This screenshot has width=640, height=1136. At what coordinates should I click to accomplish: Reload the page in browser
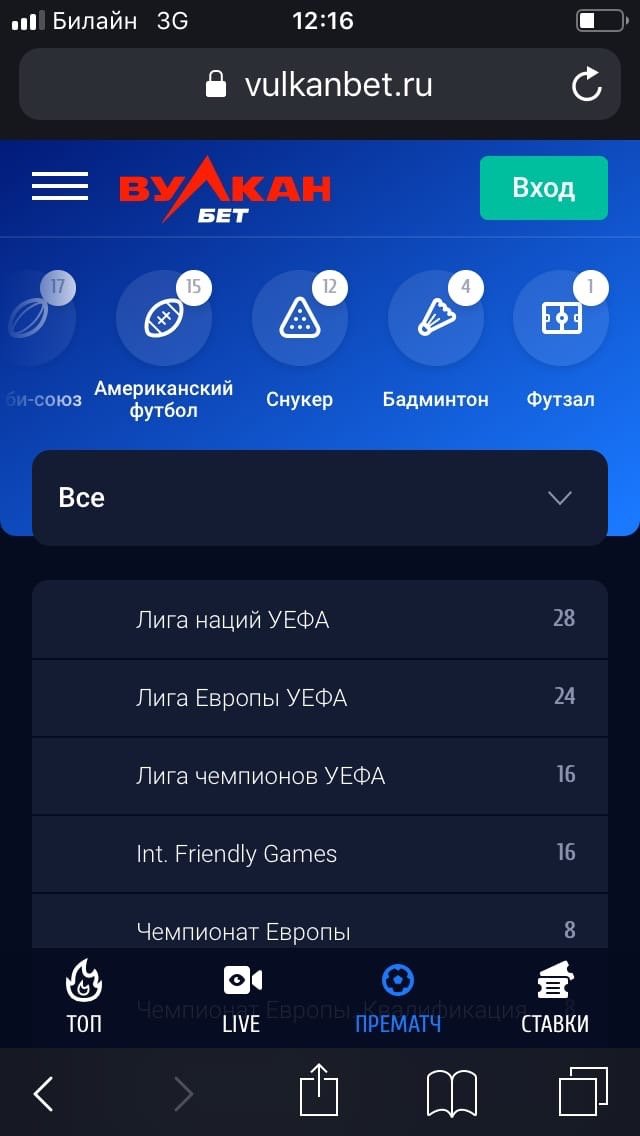coord(587,85)
